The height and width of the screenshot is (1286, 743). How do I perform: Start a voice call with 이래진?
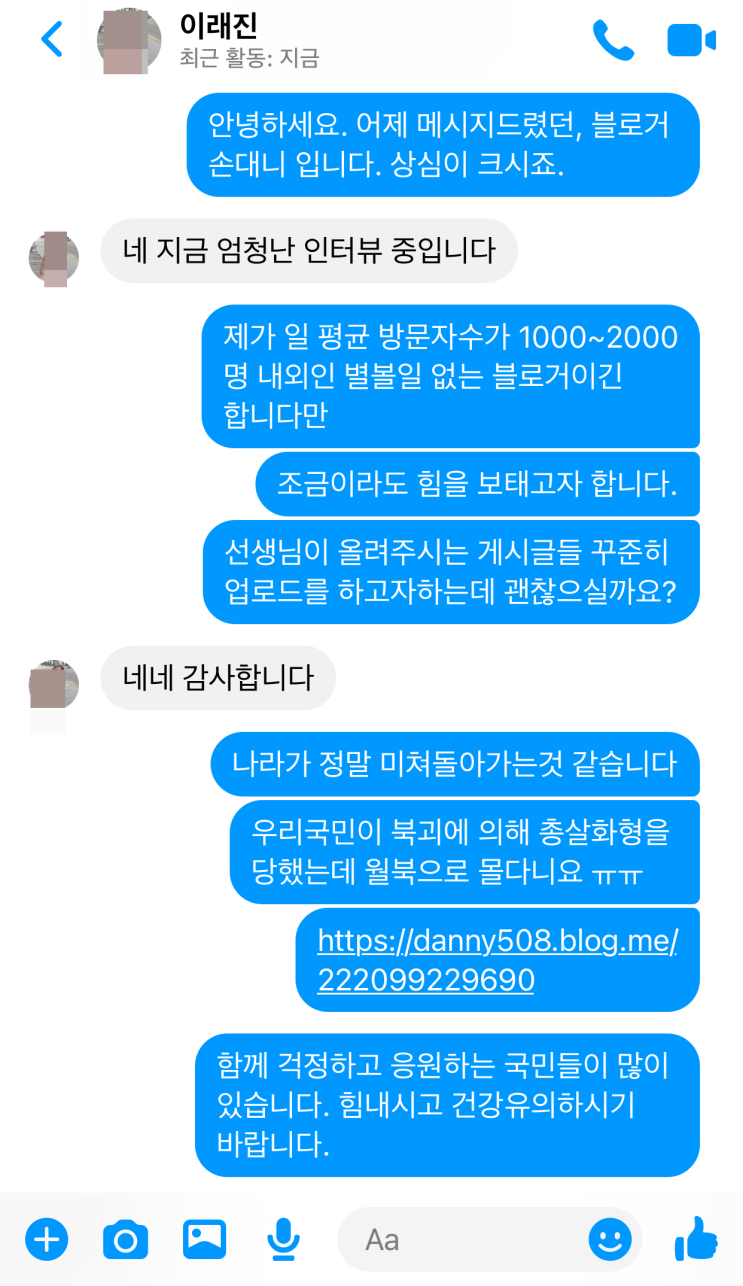613,40
